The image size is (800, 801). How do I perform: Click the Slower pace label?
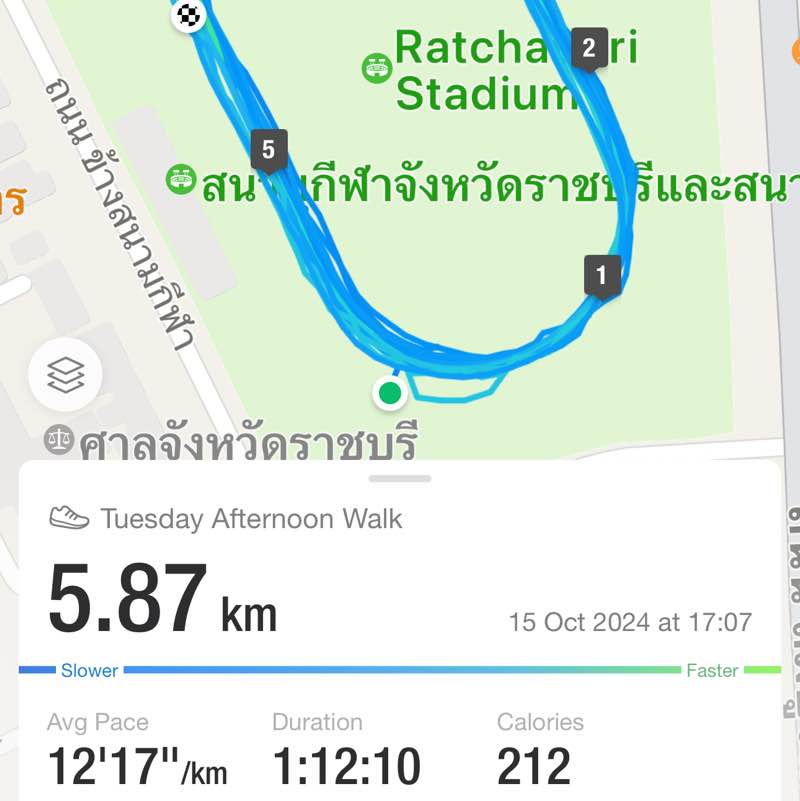(x=88, y=671)
